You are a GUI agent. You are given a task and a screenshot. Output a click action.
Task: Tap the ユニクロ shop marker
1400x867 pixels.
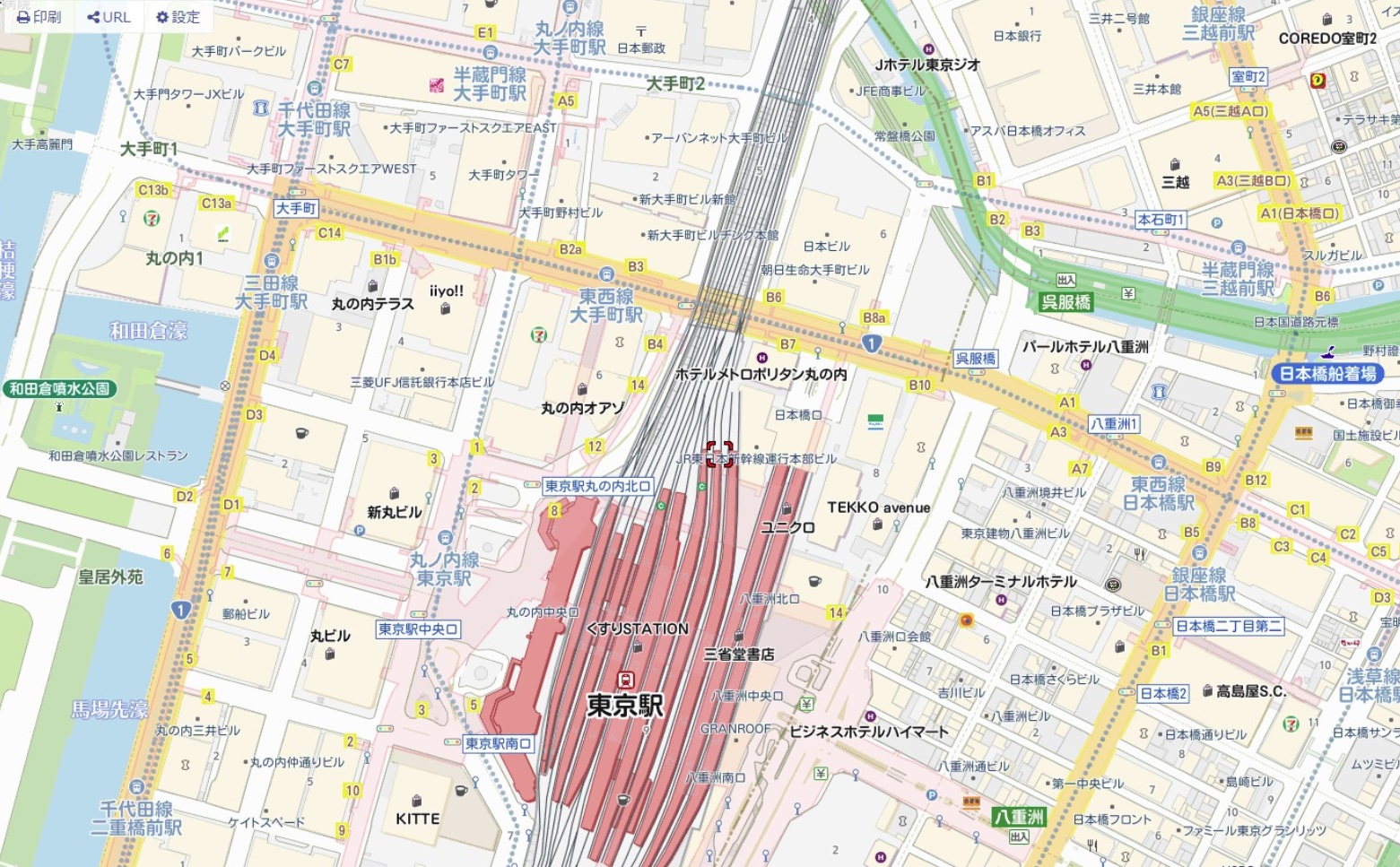click(x=787, y=510)
